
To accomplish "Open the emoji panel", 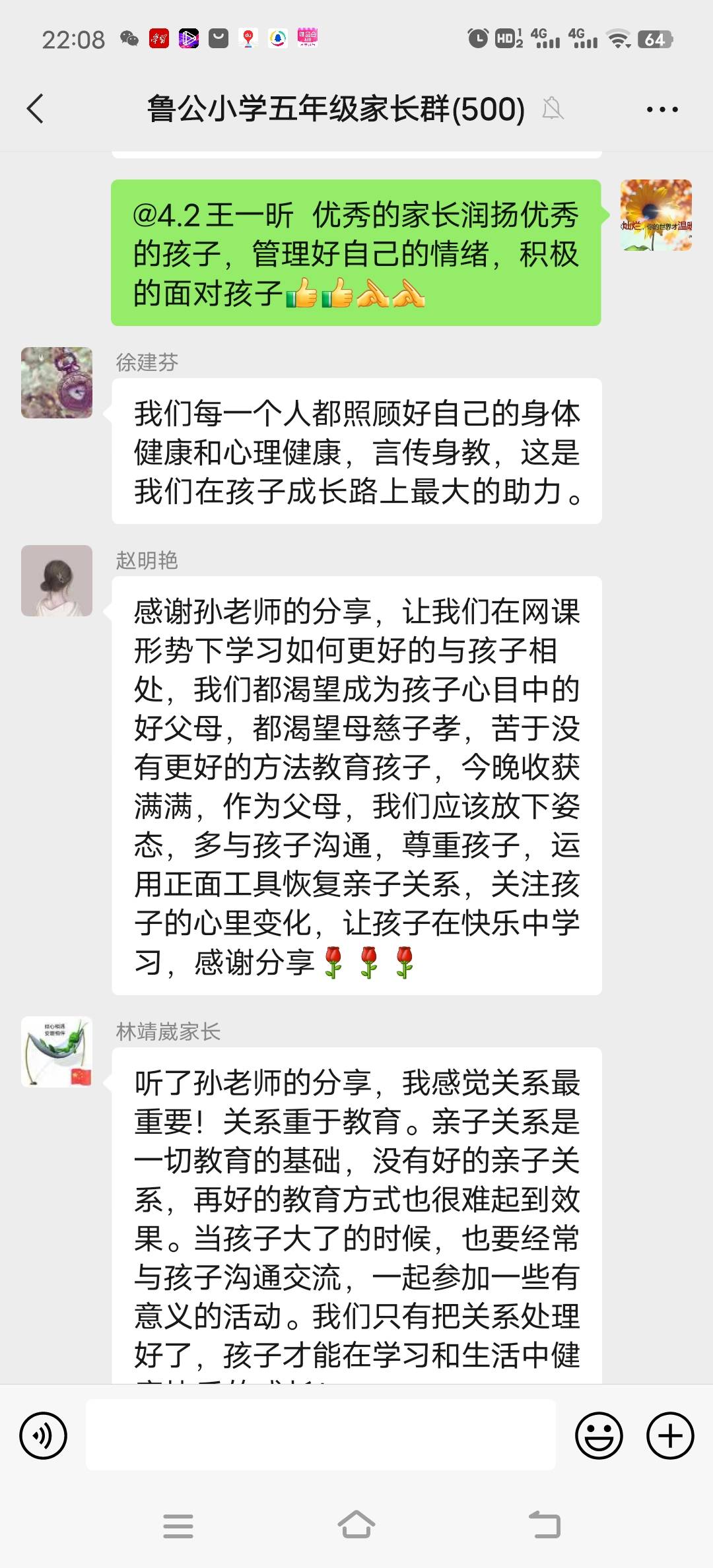I will [x=598, y=1433].
